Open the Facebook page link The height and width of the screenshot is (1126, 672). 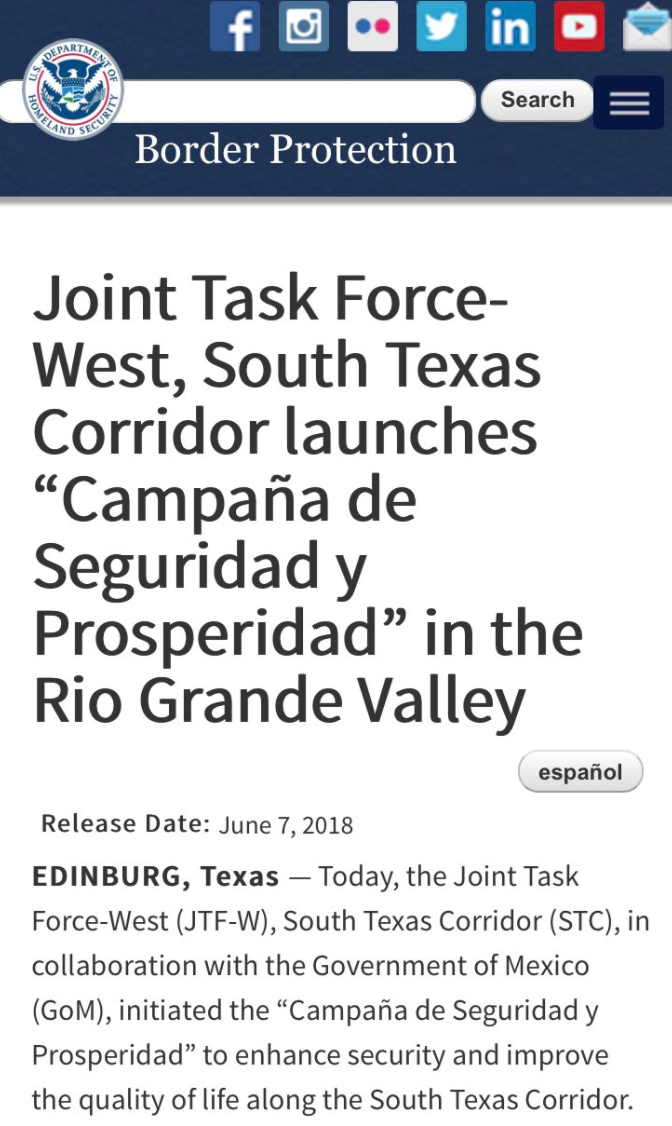235,26
